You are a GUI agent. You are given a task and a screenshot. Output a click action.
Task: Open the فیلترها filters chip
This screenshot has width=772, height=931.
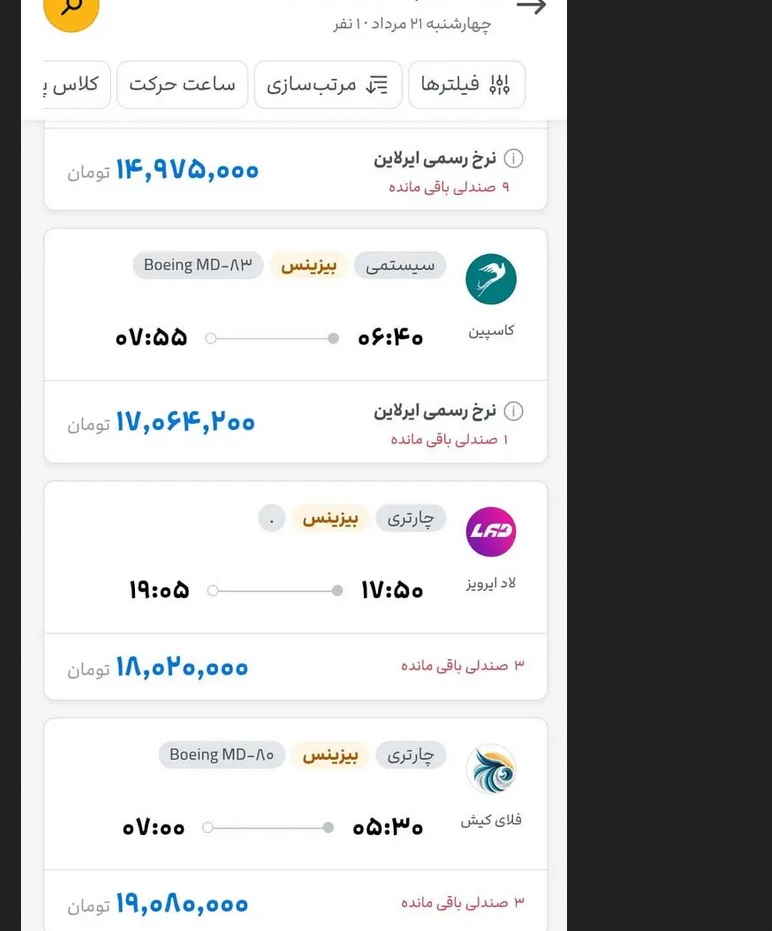[467, 85]
